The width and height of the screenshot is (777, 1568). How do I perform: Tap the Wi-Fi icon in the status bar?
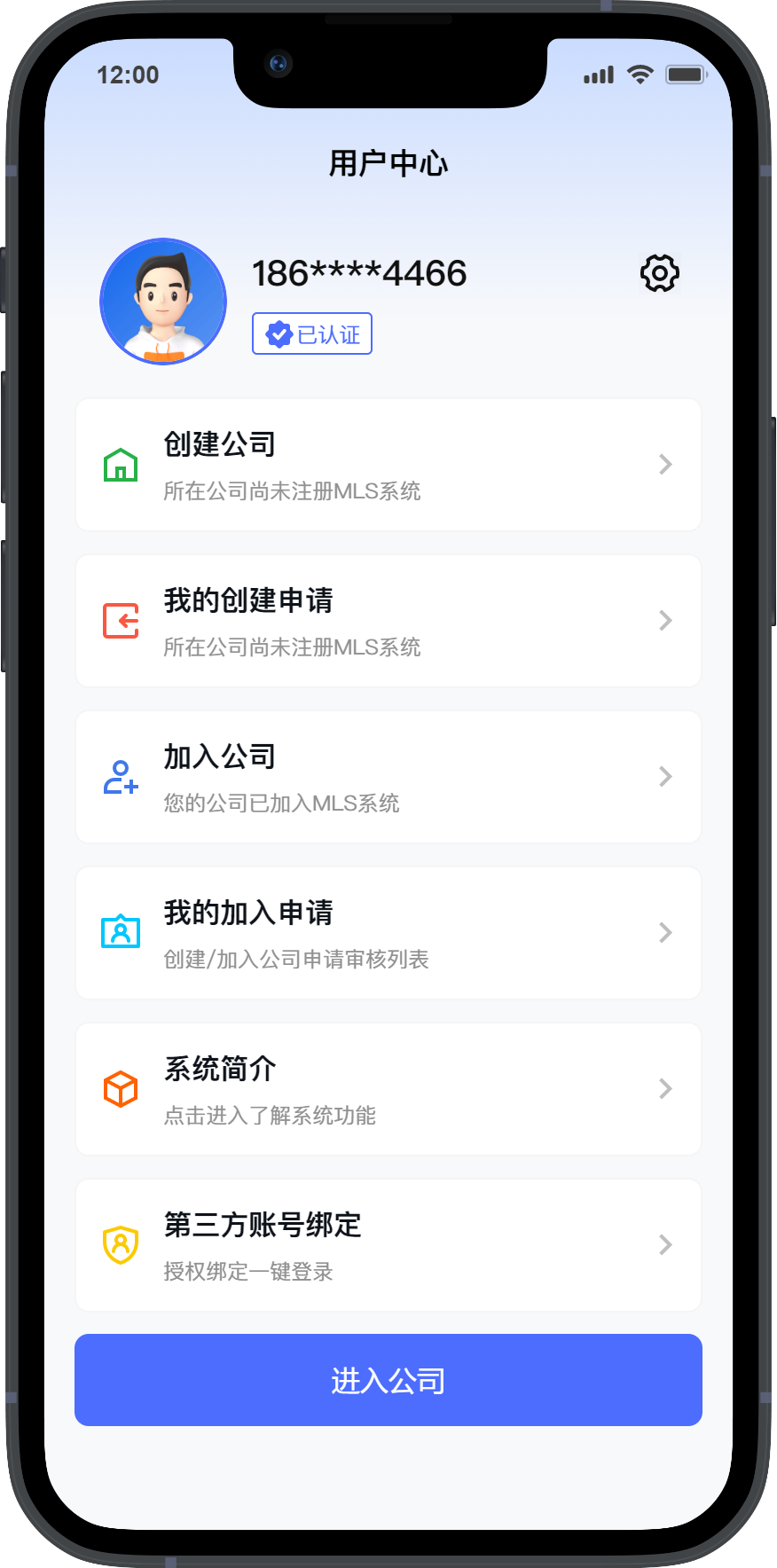(x=640, y=74)
